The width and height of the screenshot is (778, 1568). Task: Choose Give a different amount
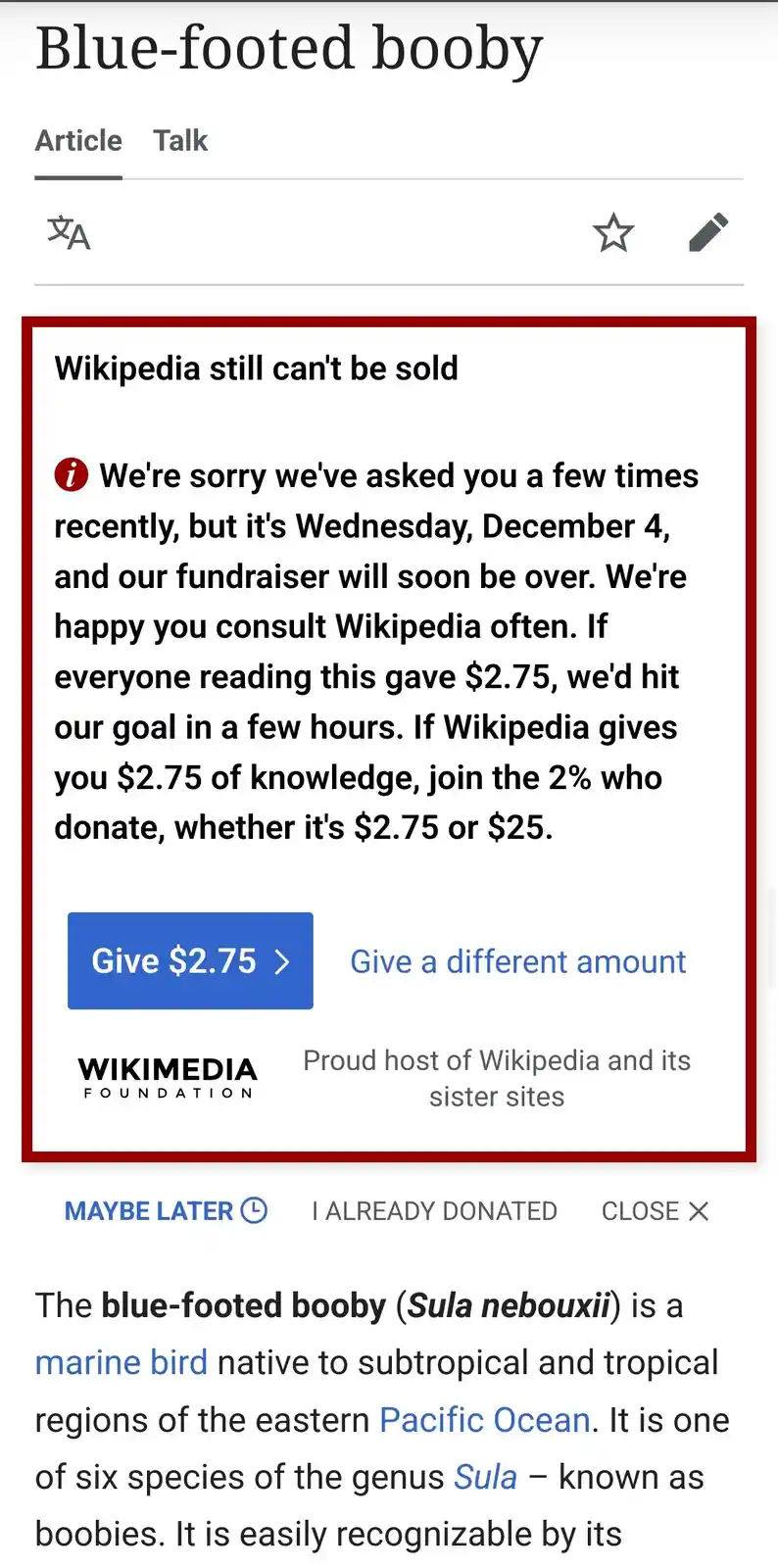tap(518, 961)
